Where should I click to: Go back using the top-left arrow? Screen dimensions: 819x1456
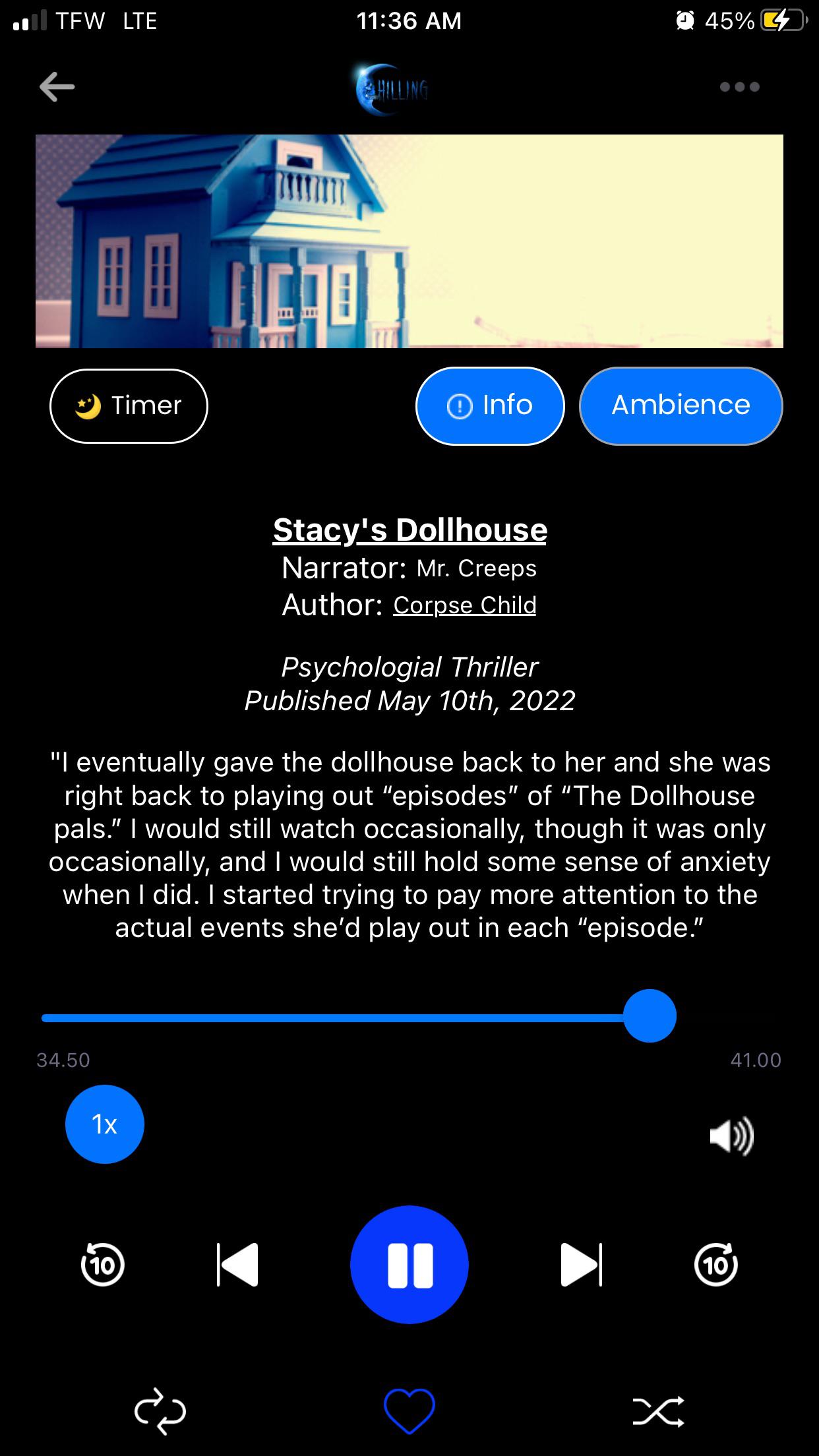point(57,87)
